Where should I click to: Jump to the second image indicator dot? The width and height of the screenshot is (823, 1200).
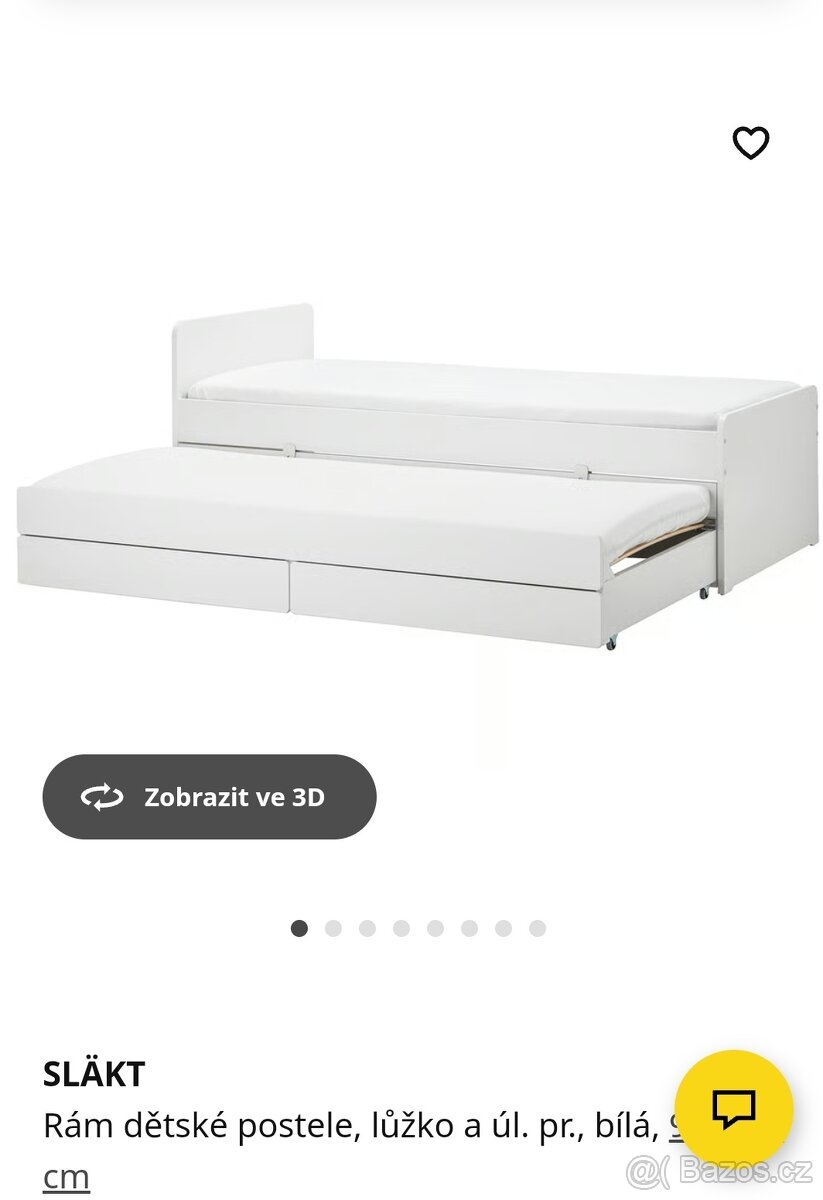[333, 928]
